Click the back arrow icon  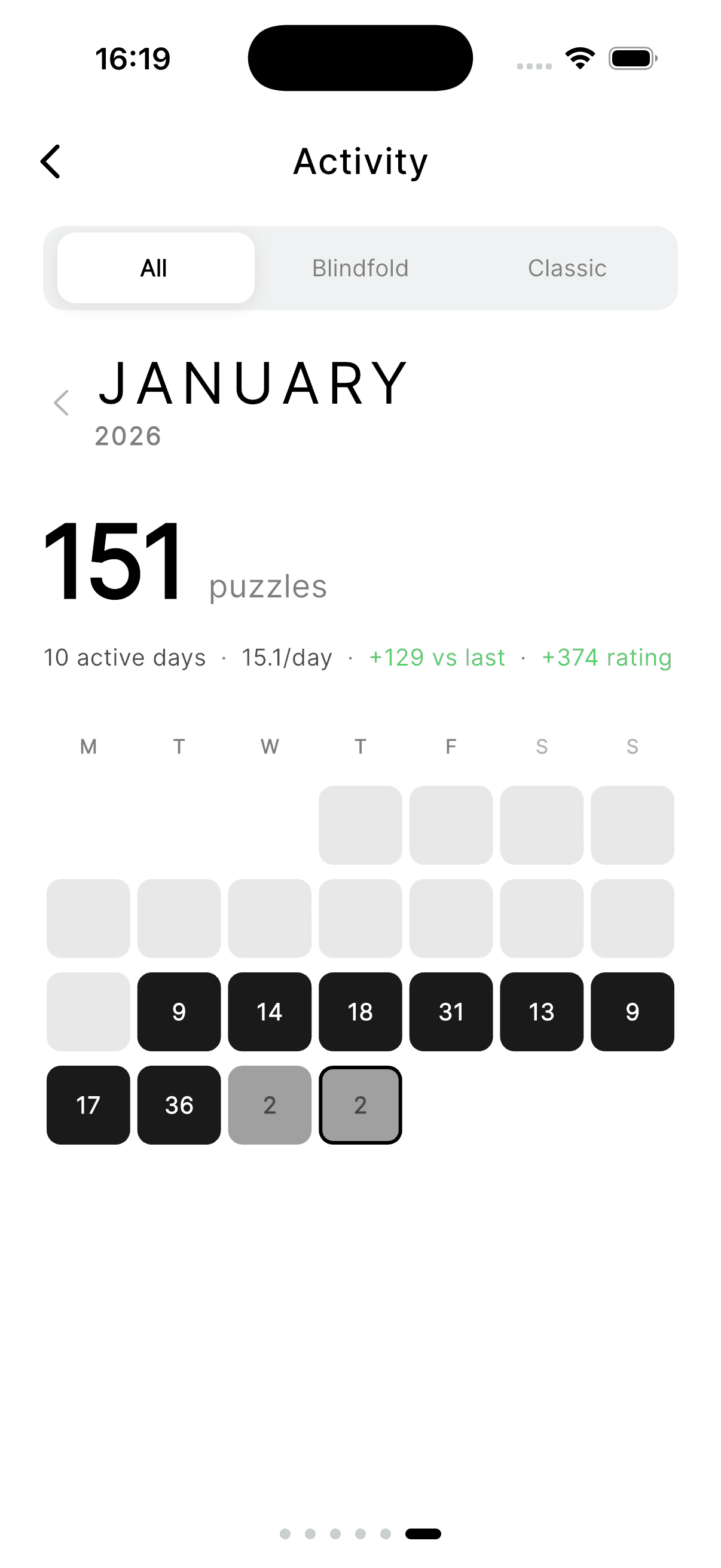[51, 161]
